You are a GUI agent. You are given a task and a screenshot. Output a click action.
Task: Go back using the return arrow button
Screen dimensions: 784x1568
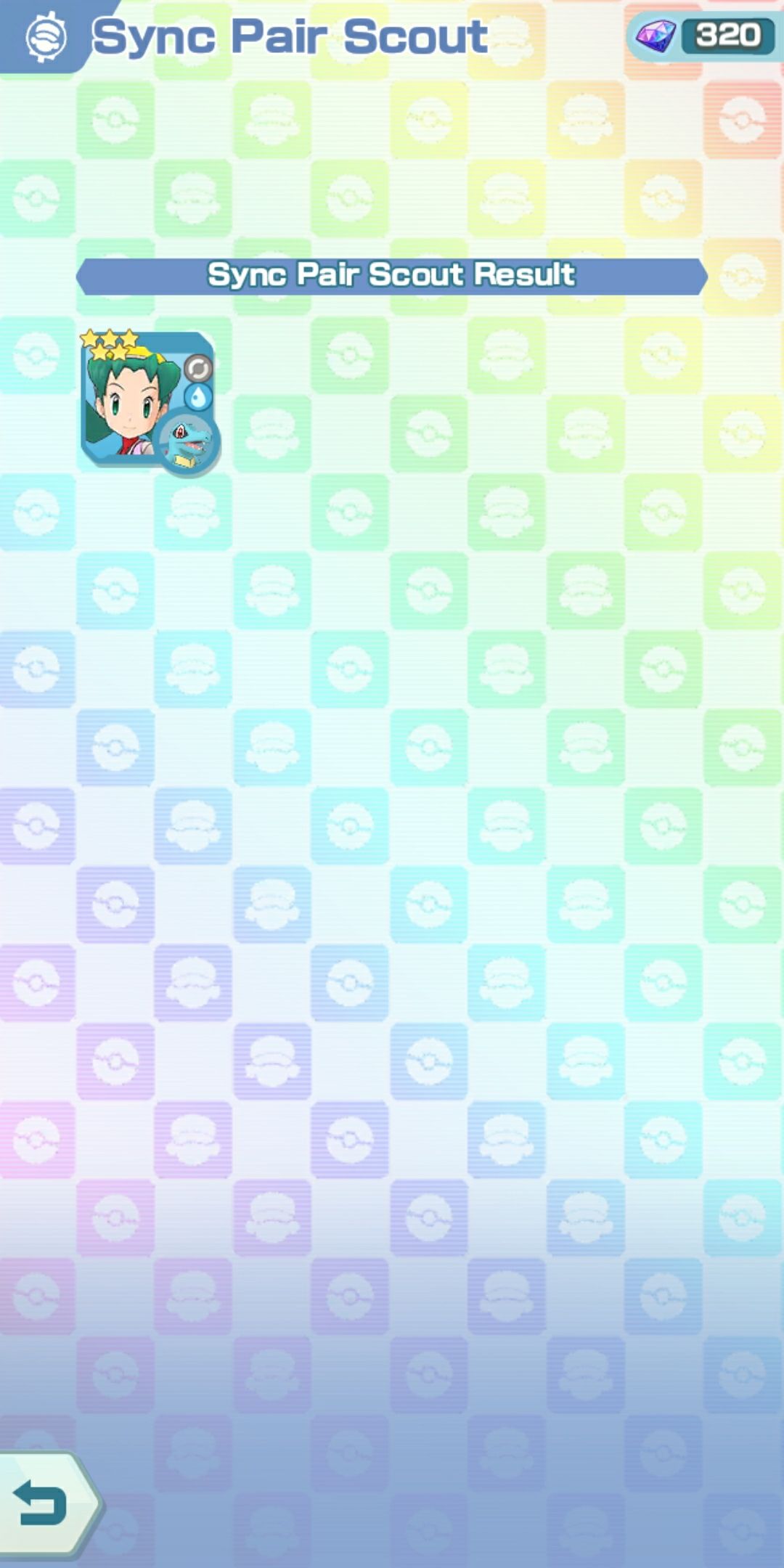44,1504
